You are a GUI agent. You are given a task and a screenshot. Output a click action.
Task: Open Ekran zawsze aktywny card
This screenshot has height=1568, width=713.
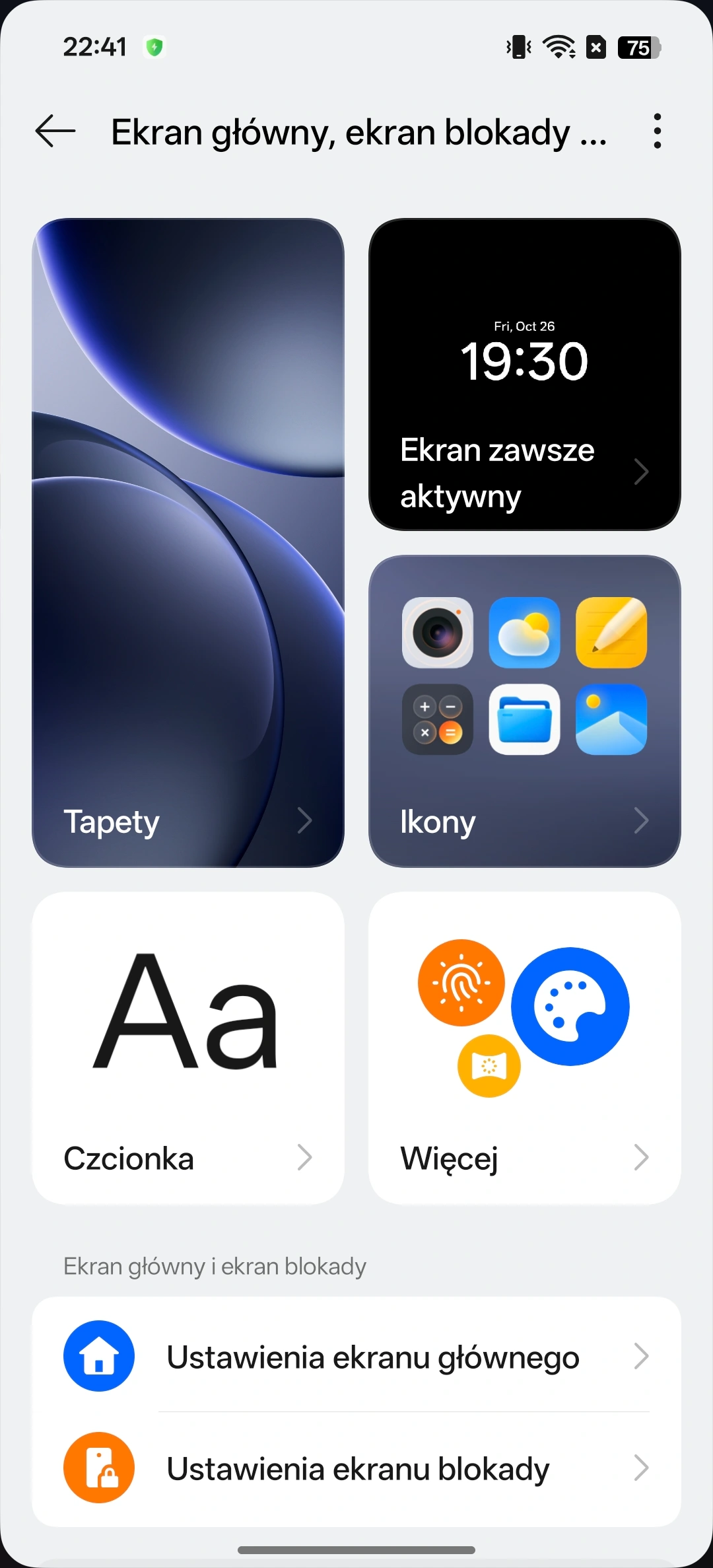pyautogui.click(x=524, y=374)
